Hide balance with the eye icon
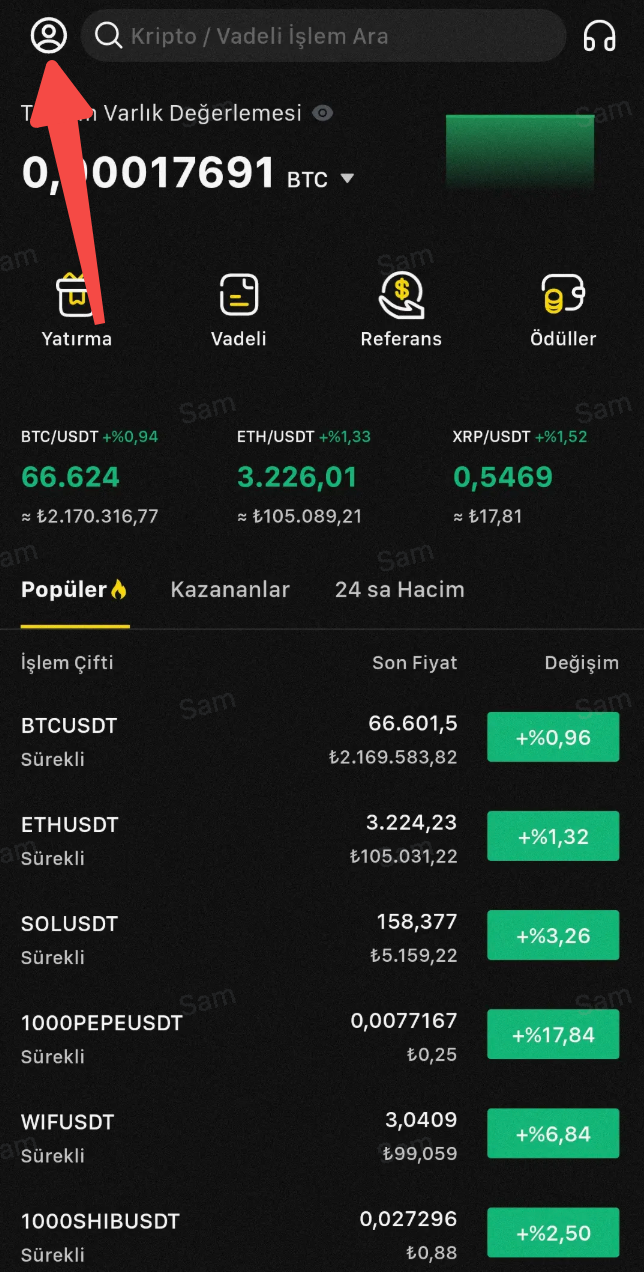 click(x=322, y=113)
